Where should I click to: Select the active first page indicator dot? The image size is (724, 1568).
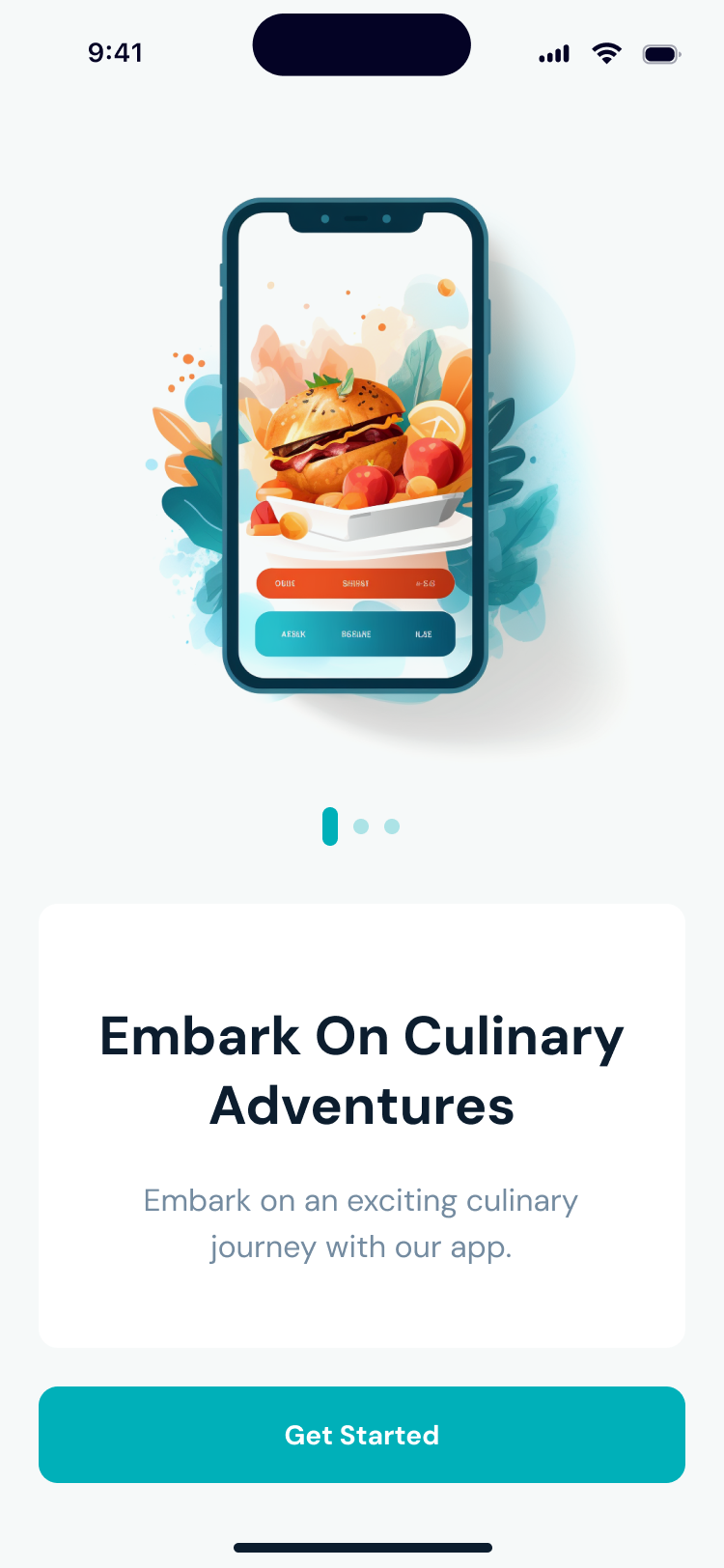tap(329, 826)
